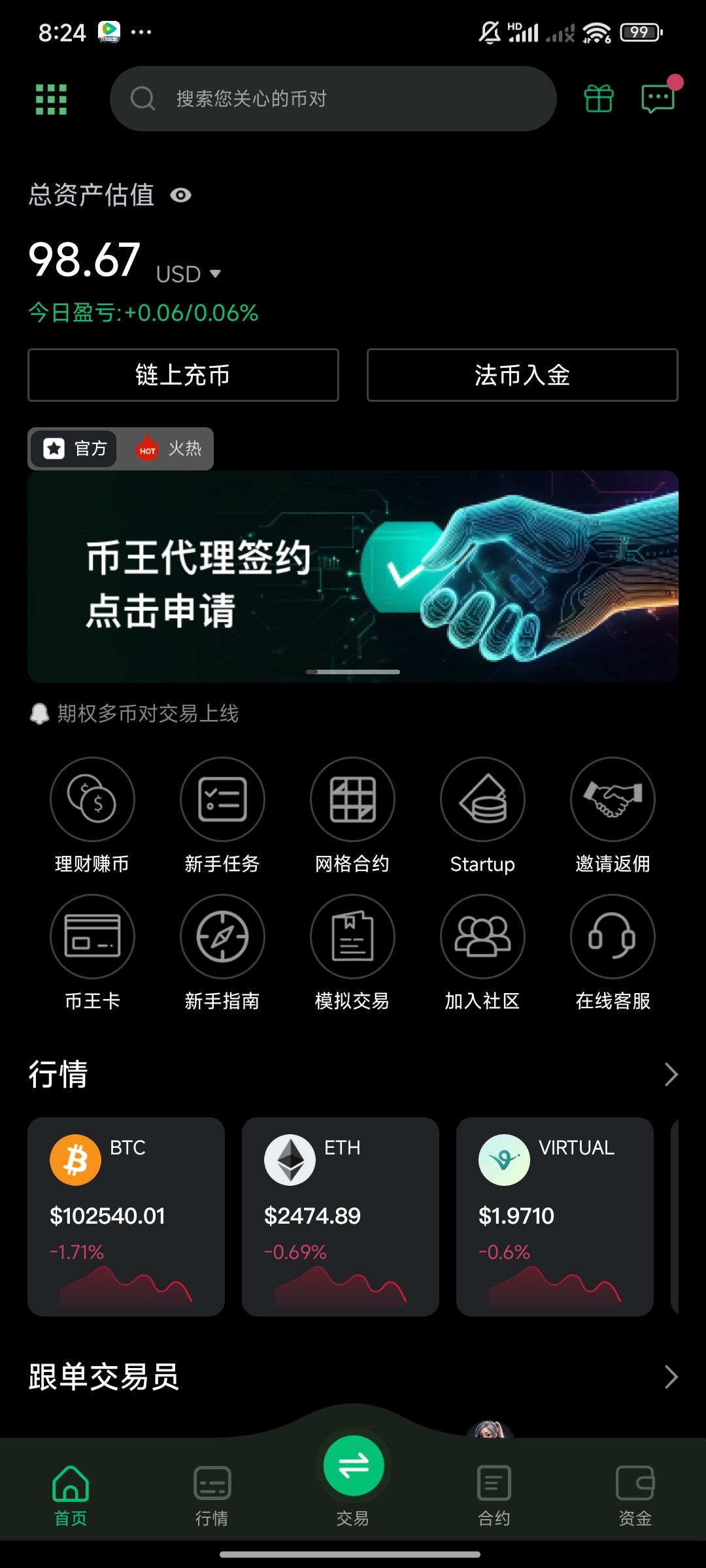Contact 在线客服 support
Image resolution: width=706 pixels, height=1568 pixels.
pos(613,937)
